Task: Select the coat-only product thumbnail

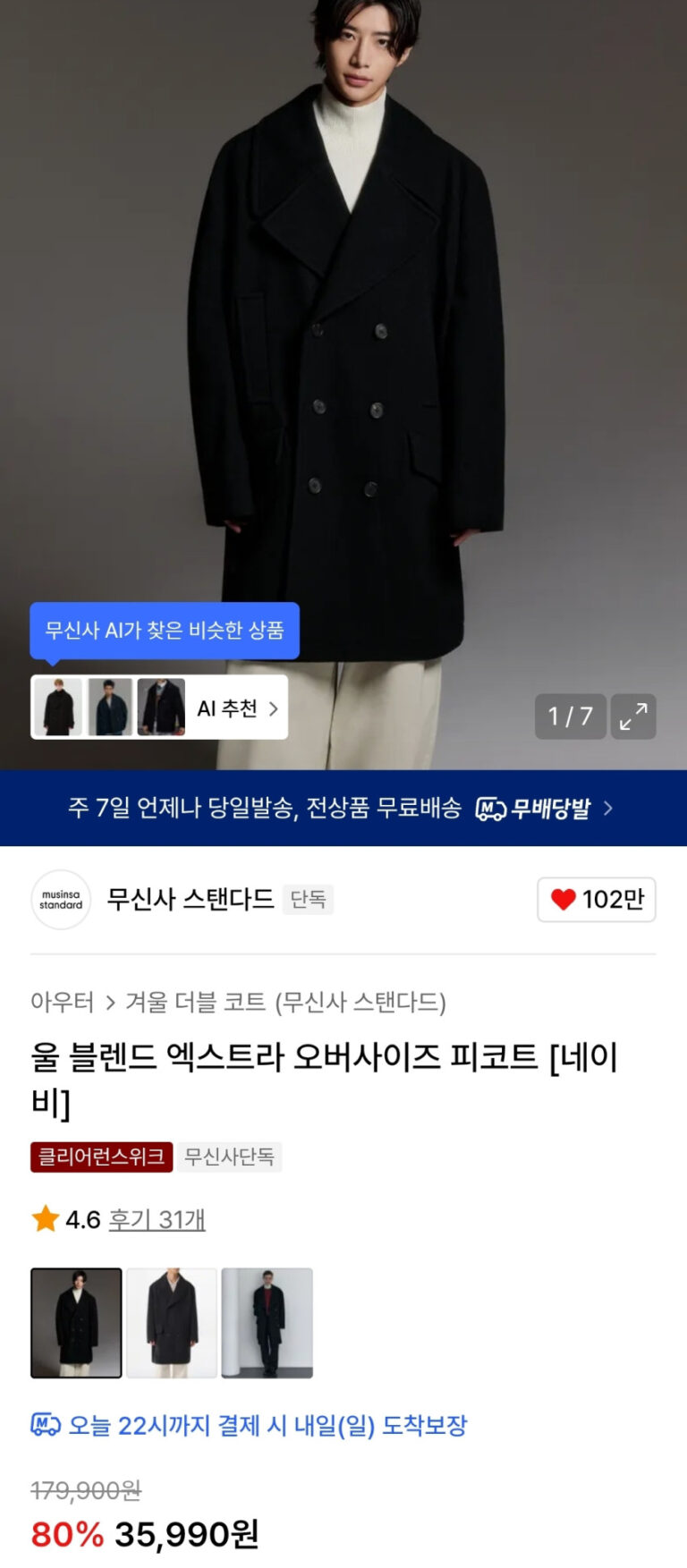Action: [172, 1322]
